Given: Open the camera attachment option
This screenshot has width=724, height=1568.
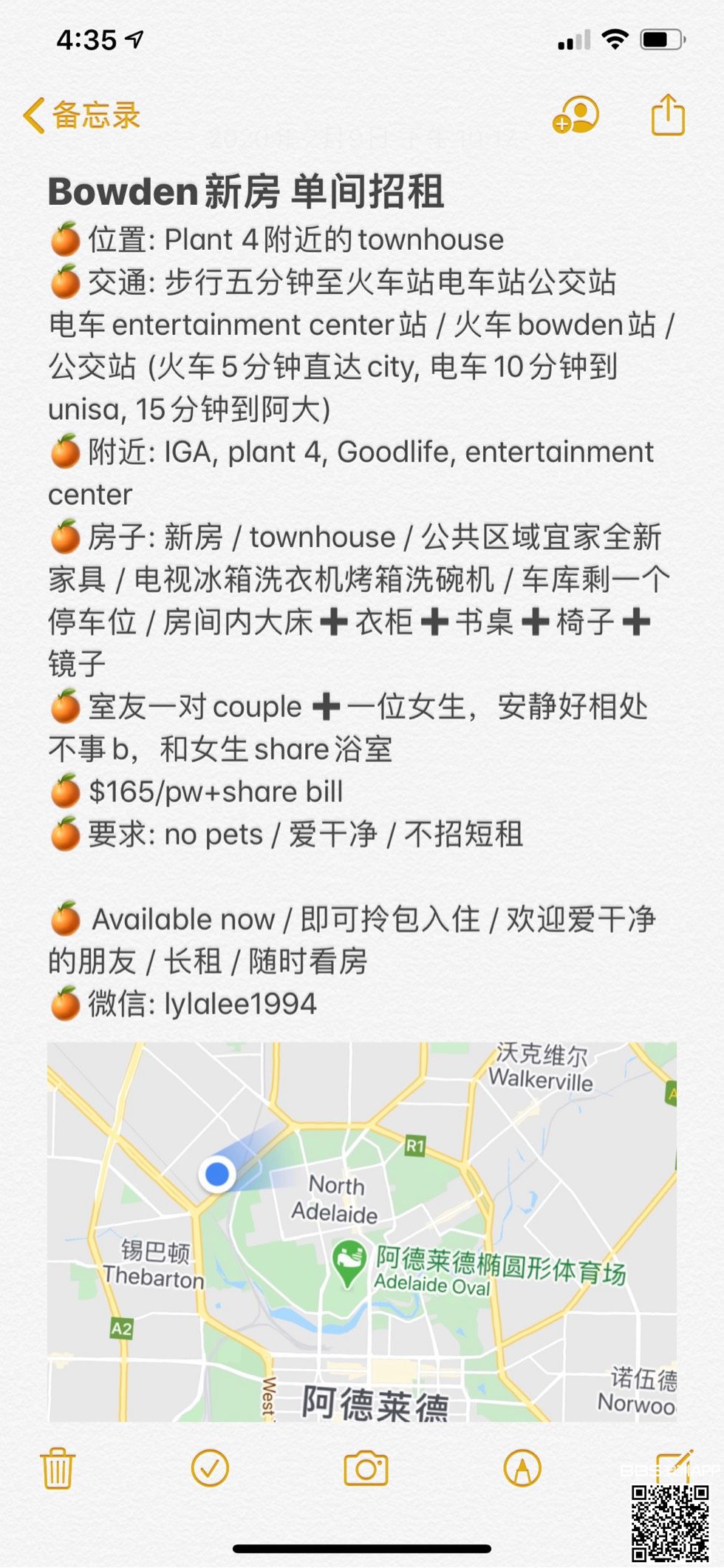Looking at the screenshot, I should (366, 1468).
